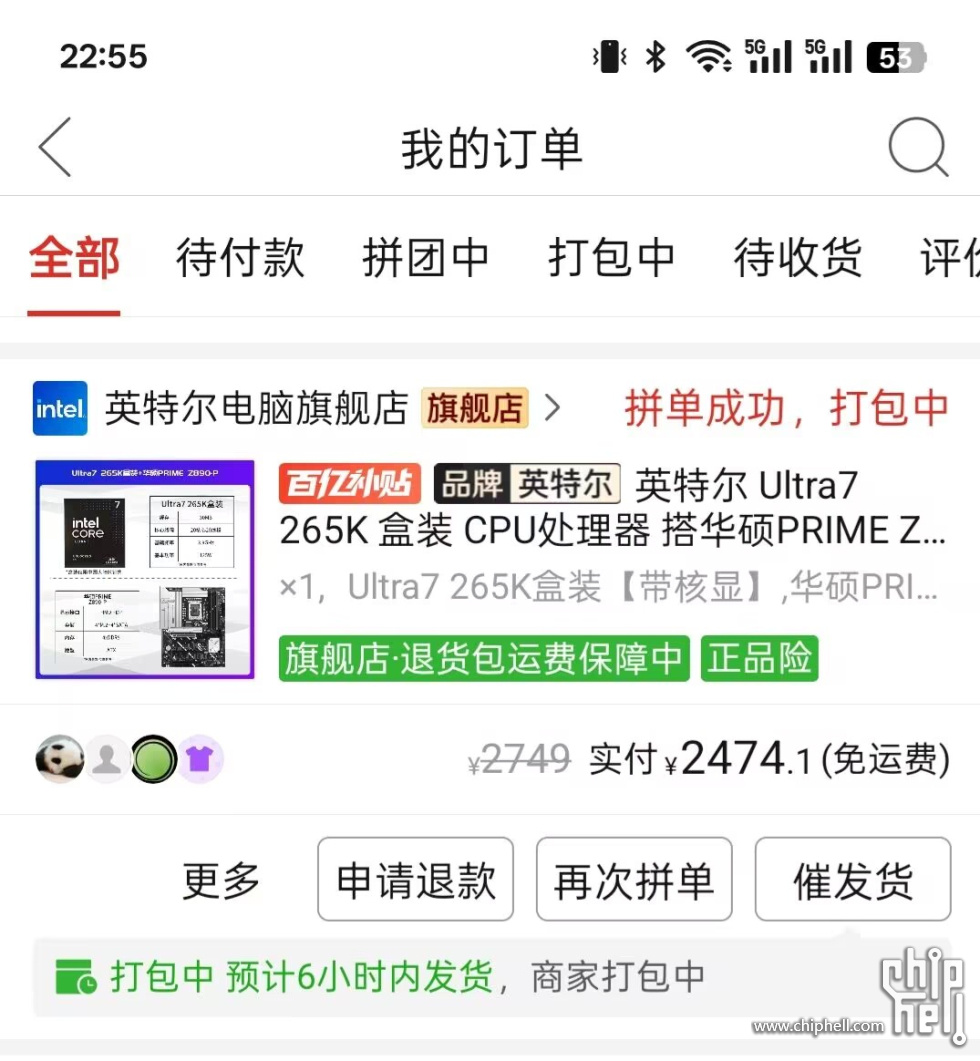Screen dimensions: 980x1061
Task: Urge shipment with 催发货
Action: coord(852,880)
